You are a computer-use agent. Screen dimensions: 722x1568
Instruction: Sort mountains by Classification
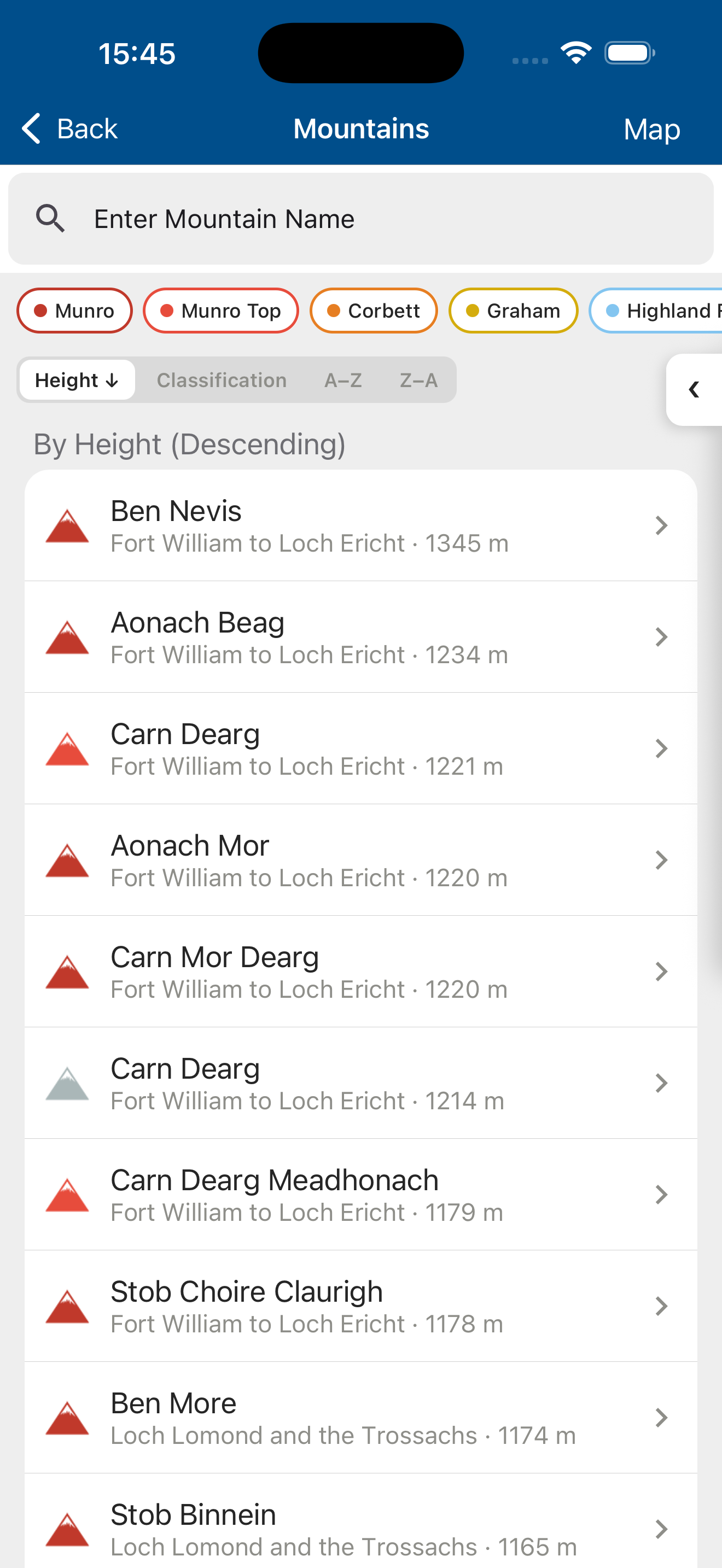click(x=222, y=381)
